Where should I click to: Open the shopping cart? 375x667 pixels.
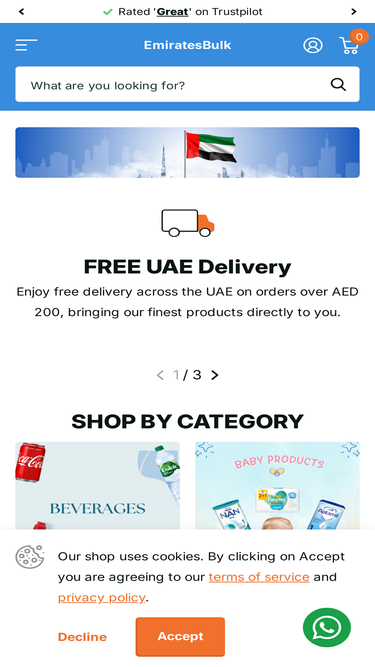[x=350, y=44]
